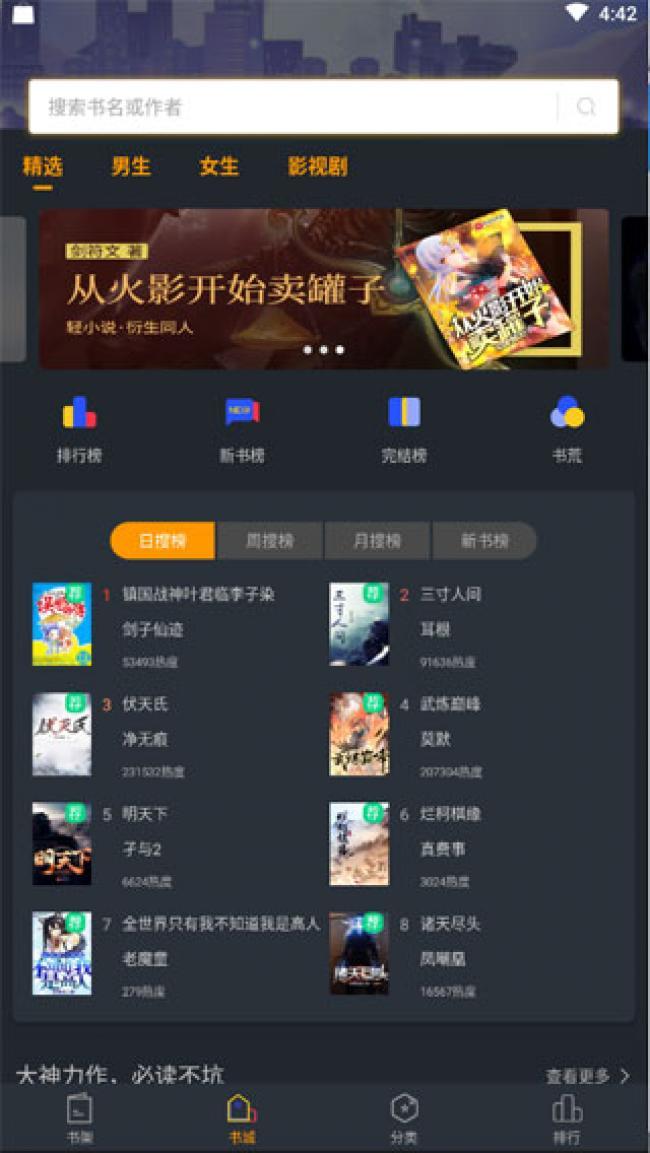Open the 书荒 shortcut
650x1153 pixels.
click(567, 428)
